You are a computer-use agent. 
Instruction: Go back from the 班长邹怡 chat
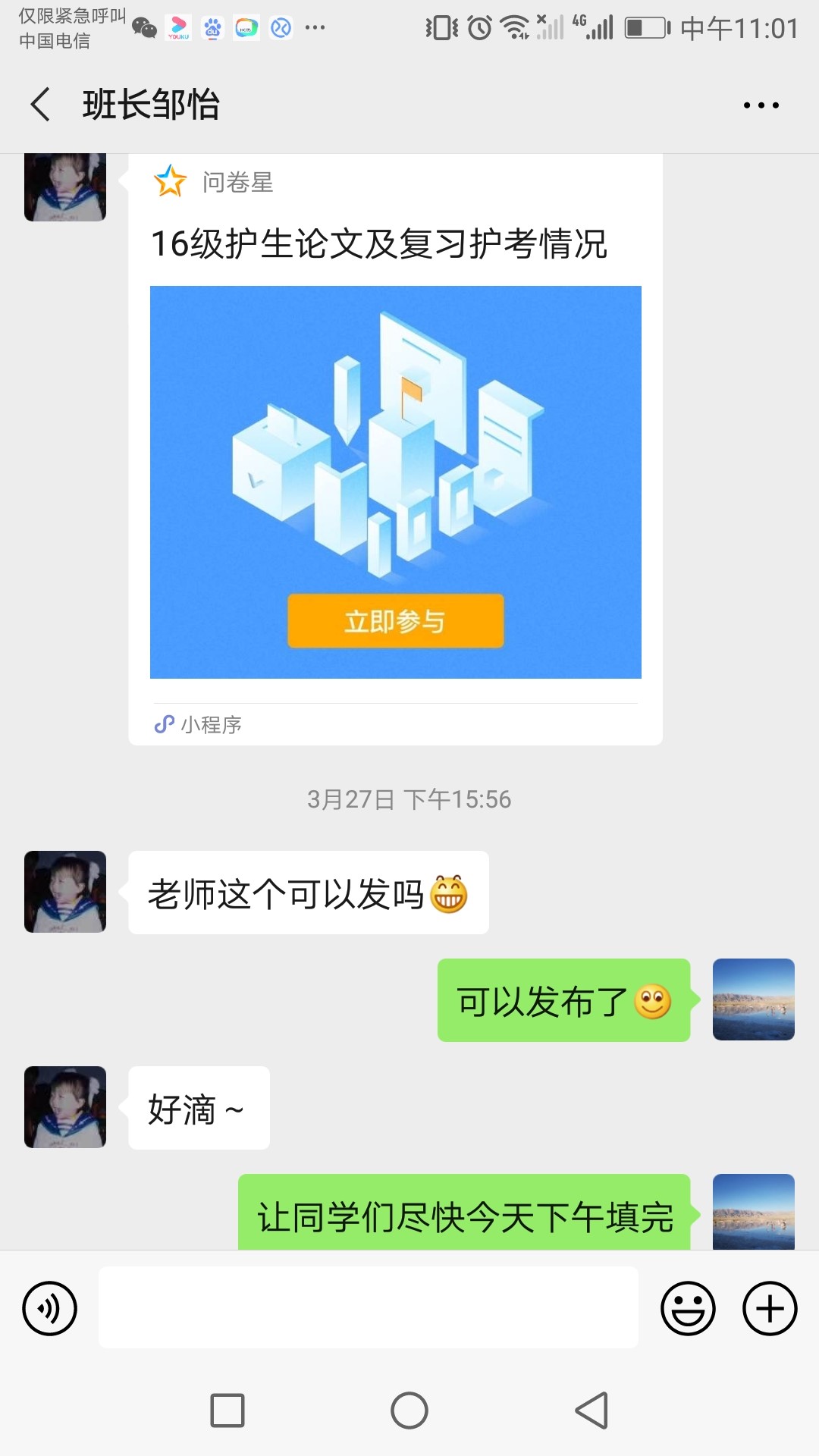(41, 105)
